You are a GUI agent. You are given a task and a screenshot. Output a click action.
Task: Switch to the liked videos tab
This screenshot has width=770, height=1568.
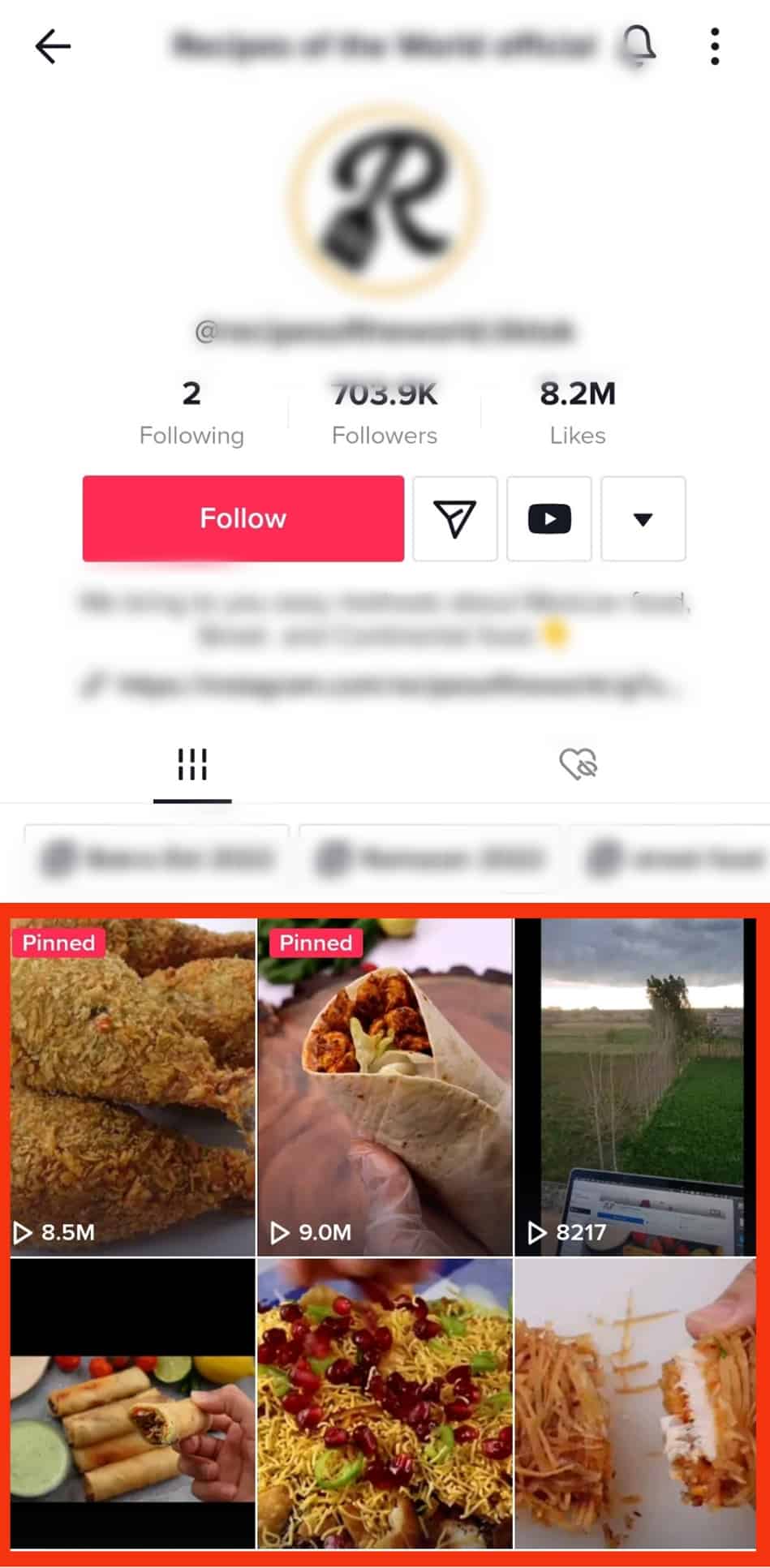click(x=578, y=764)
